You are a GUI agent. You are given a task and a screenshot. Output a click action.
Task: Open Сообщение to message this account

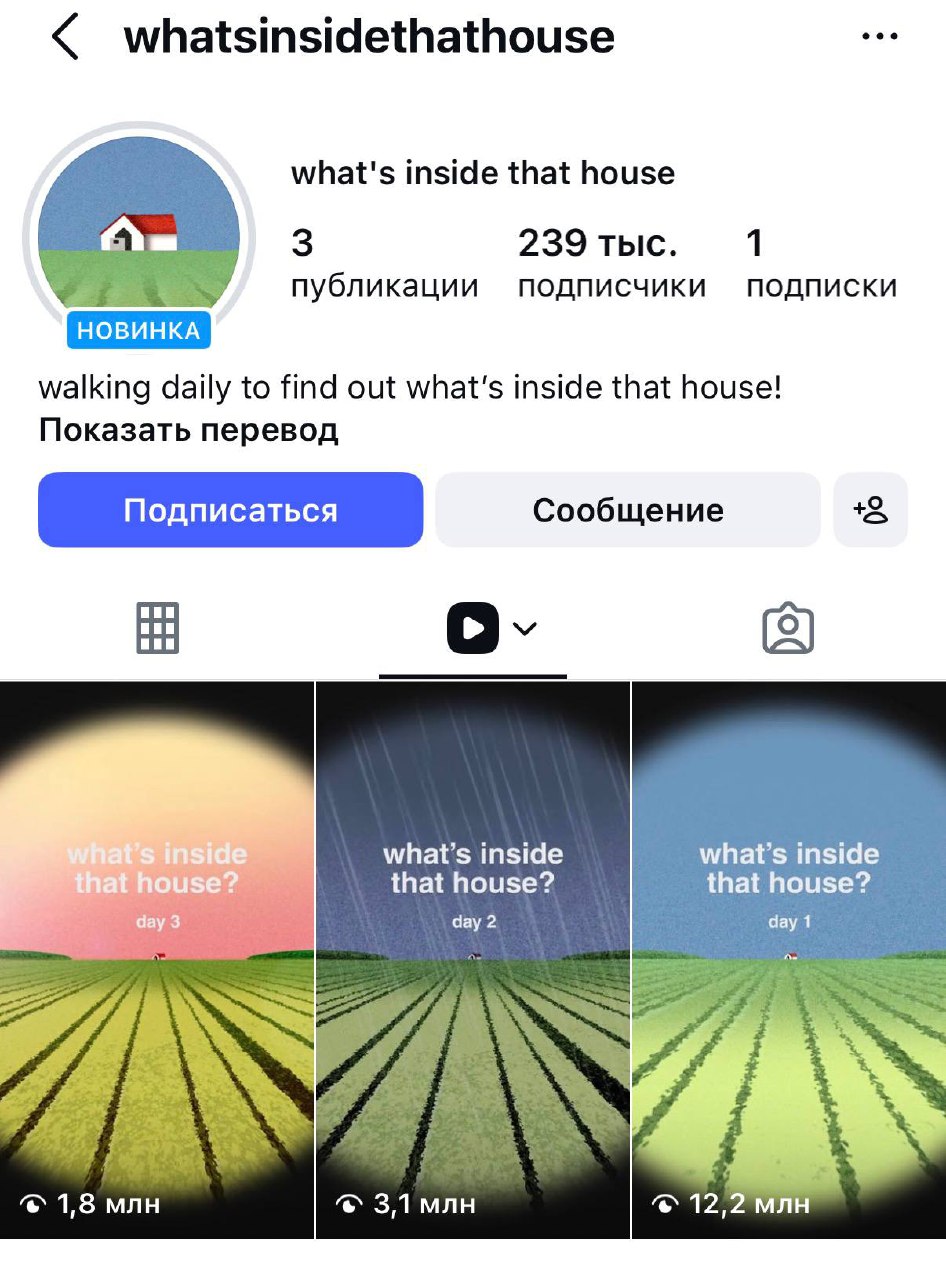coord(628,510)
